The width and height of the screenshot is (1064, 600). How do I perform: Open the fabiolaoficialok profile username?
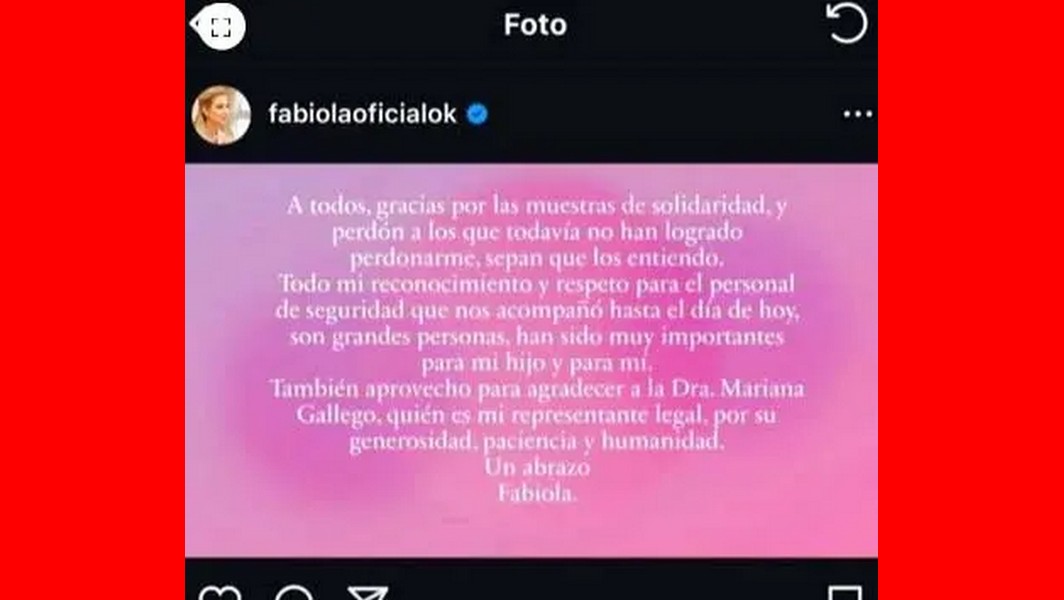coord(362,114)
